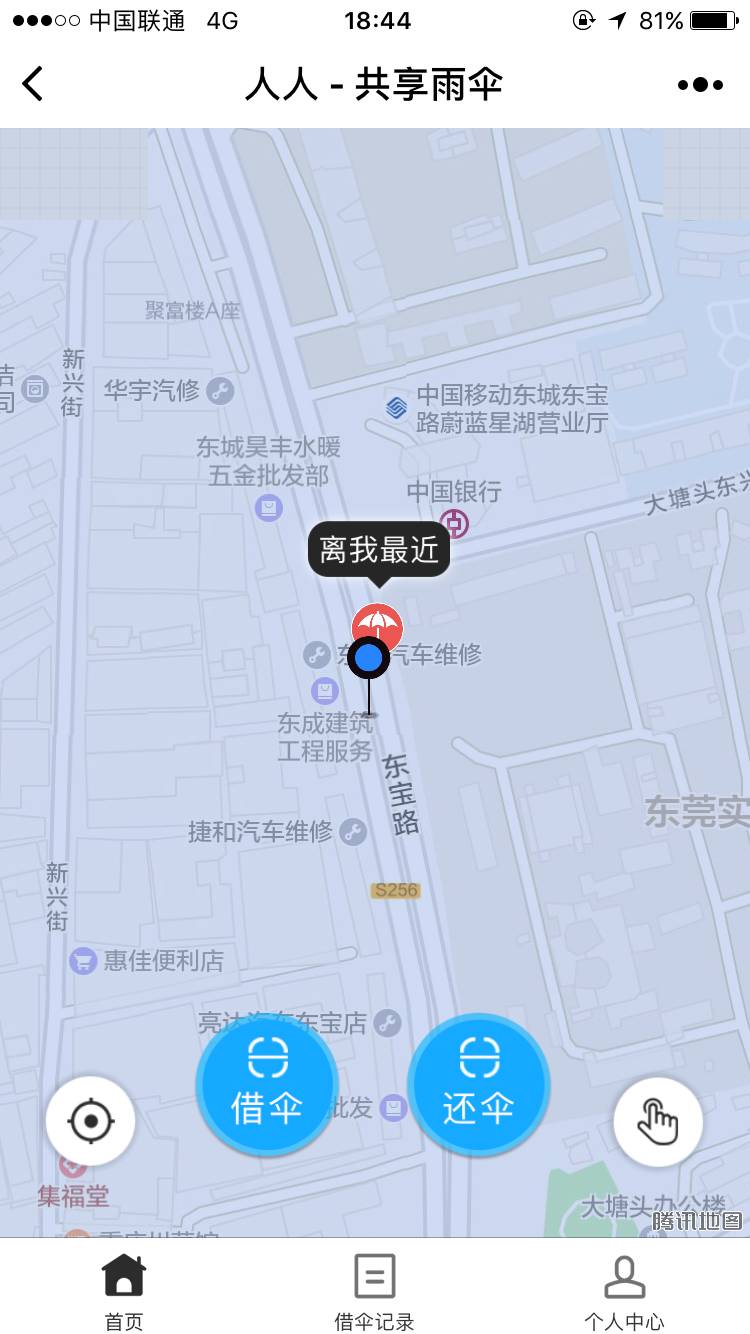Go back using the header arrow

33,84
